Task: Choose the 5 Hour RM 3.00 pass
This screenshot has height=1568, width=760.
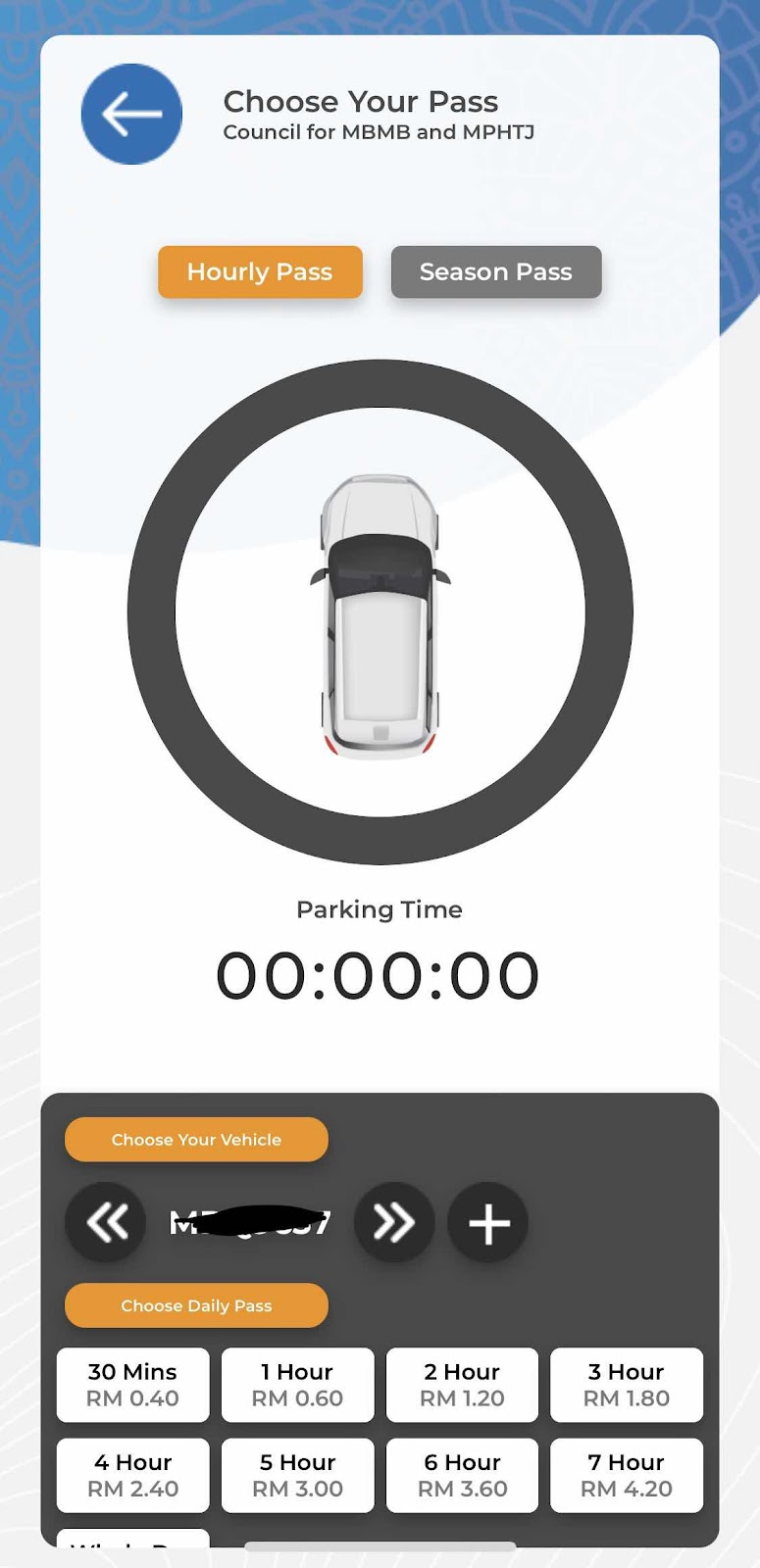Action: pos(297,1475)
